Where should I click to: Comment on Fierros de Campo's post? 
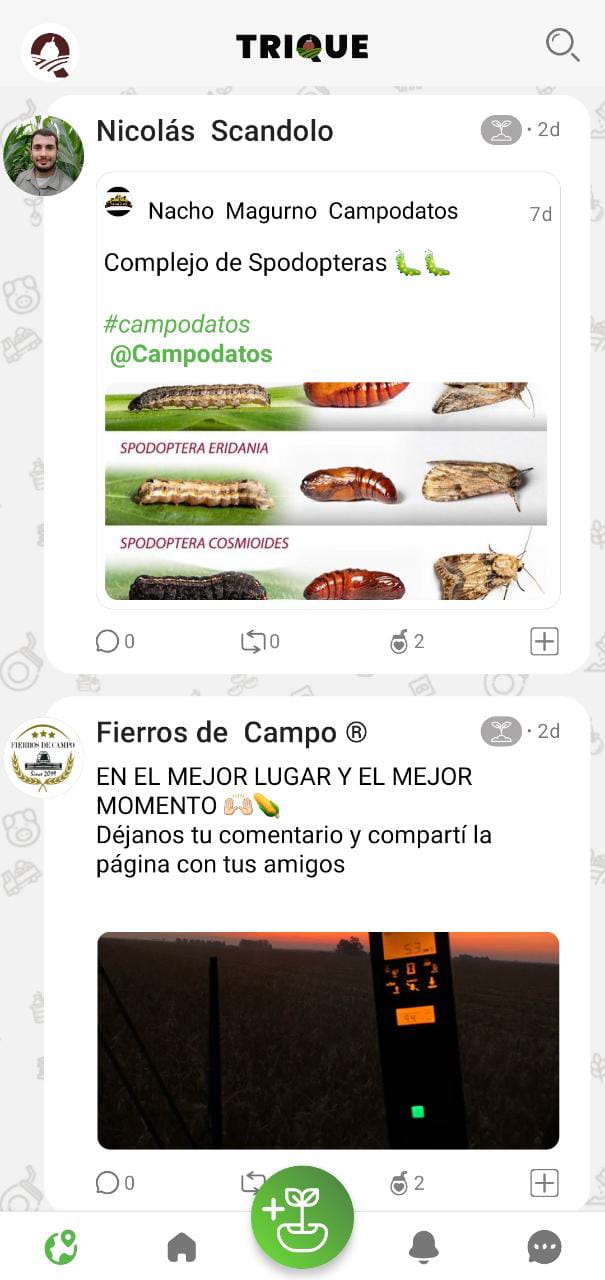click(108, 1183)
